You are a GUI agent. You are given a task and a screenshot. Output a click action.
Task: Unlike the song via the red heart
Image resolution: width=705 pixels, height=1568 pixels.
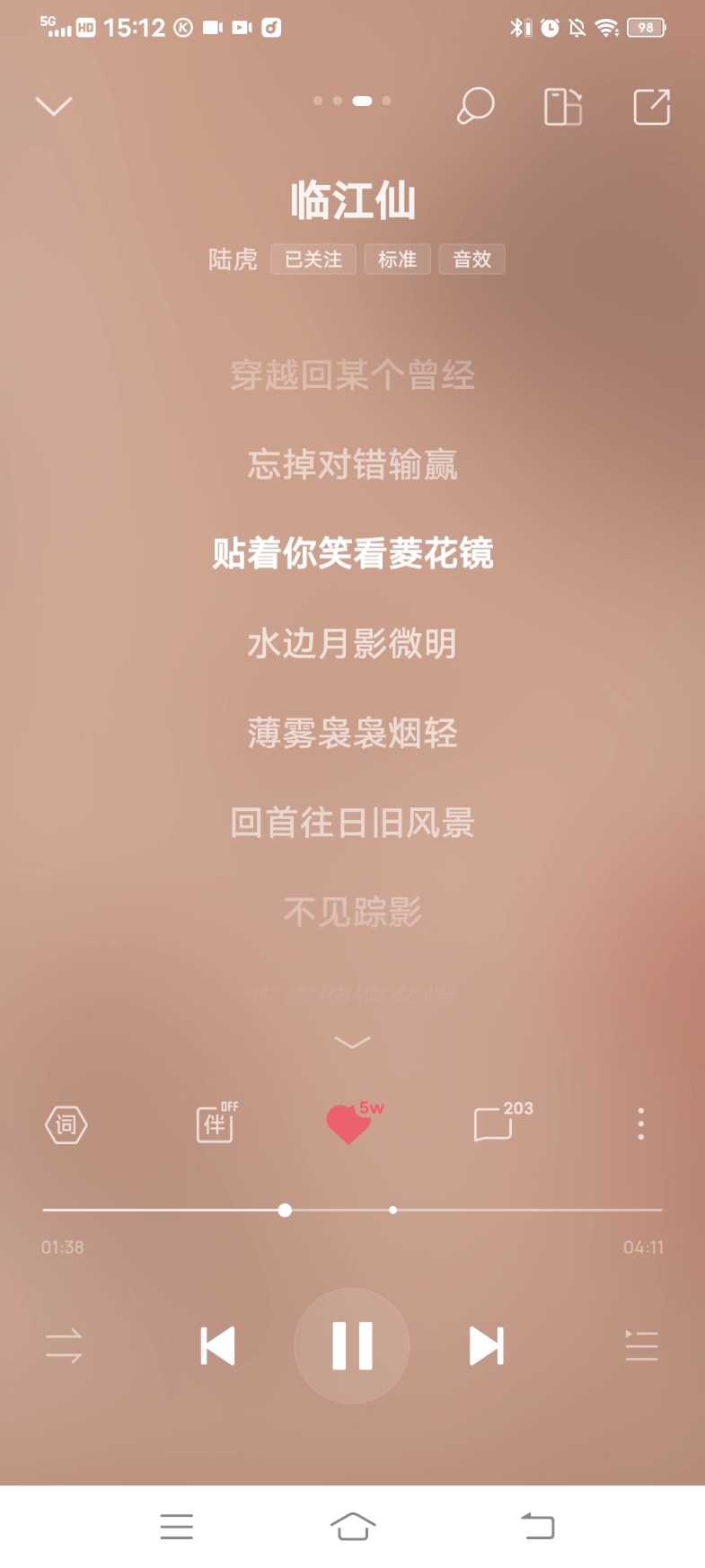tap(348, 1123)
